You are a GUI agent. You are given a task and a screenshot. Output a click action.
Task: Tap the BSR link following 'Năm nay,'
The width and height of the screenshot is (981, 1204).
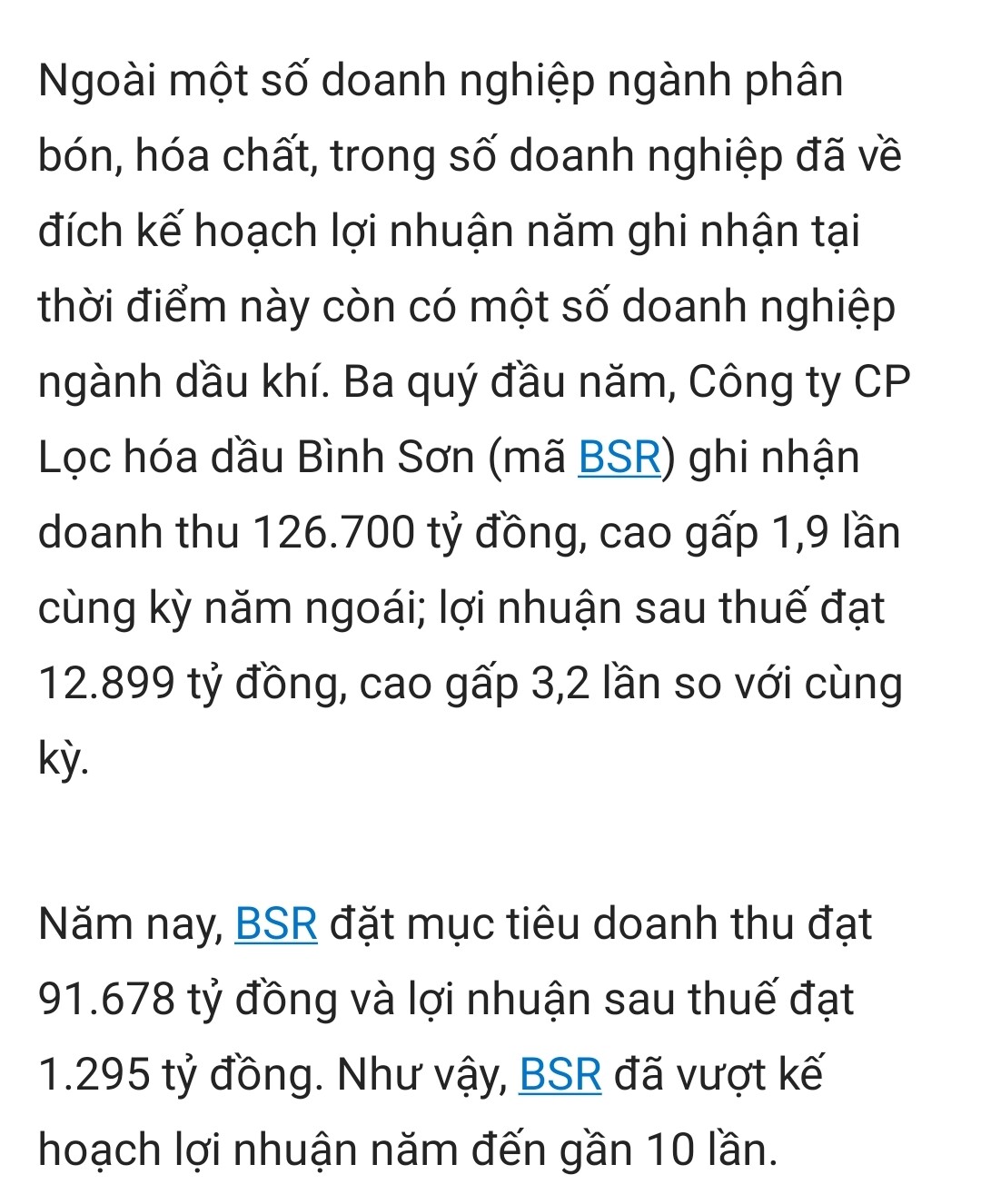click(276, 924)
